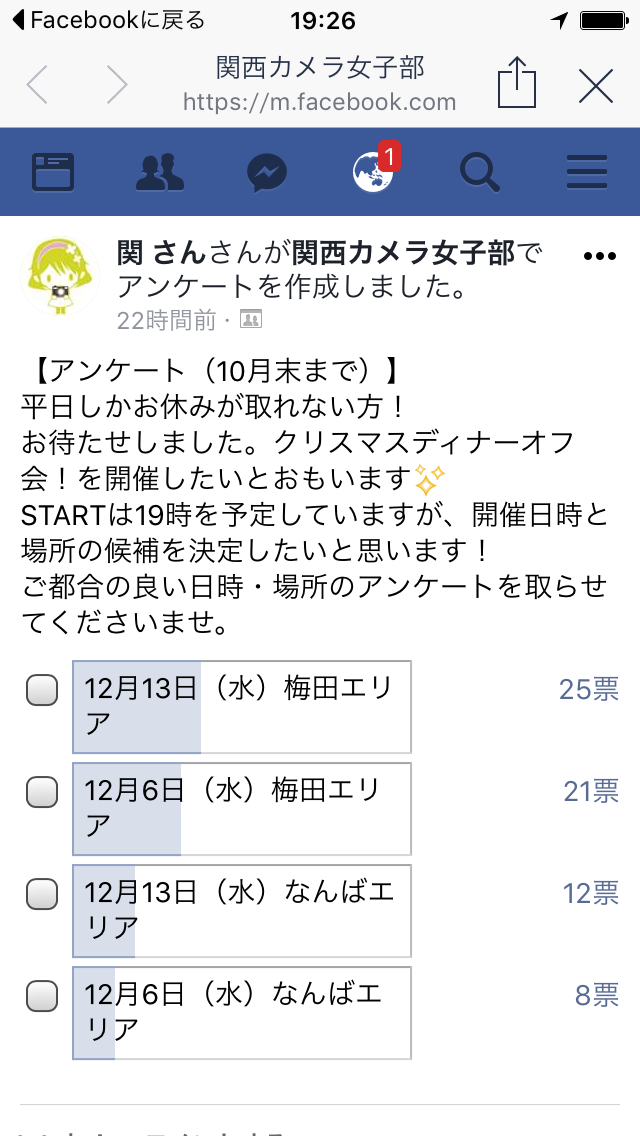Open Facebook search
Viewport: 640px width, 1136px height.
pyautogui.click(x=480, y=172)
